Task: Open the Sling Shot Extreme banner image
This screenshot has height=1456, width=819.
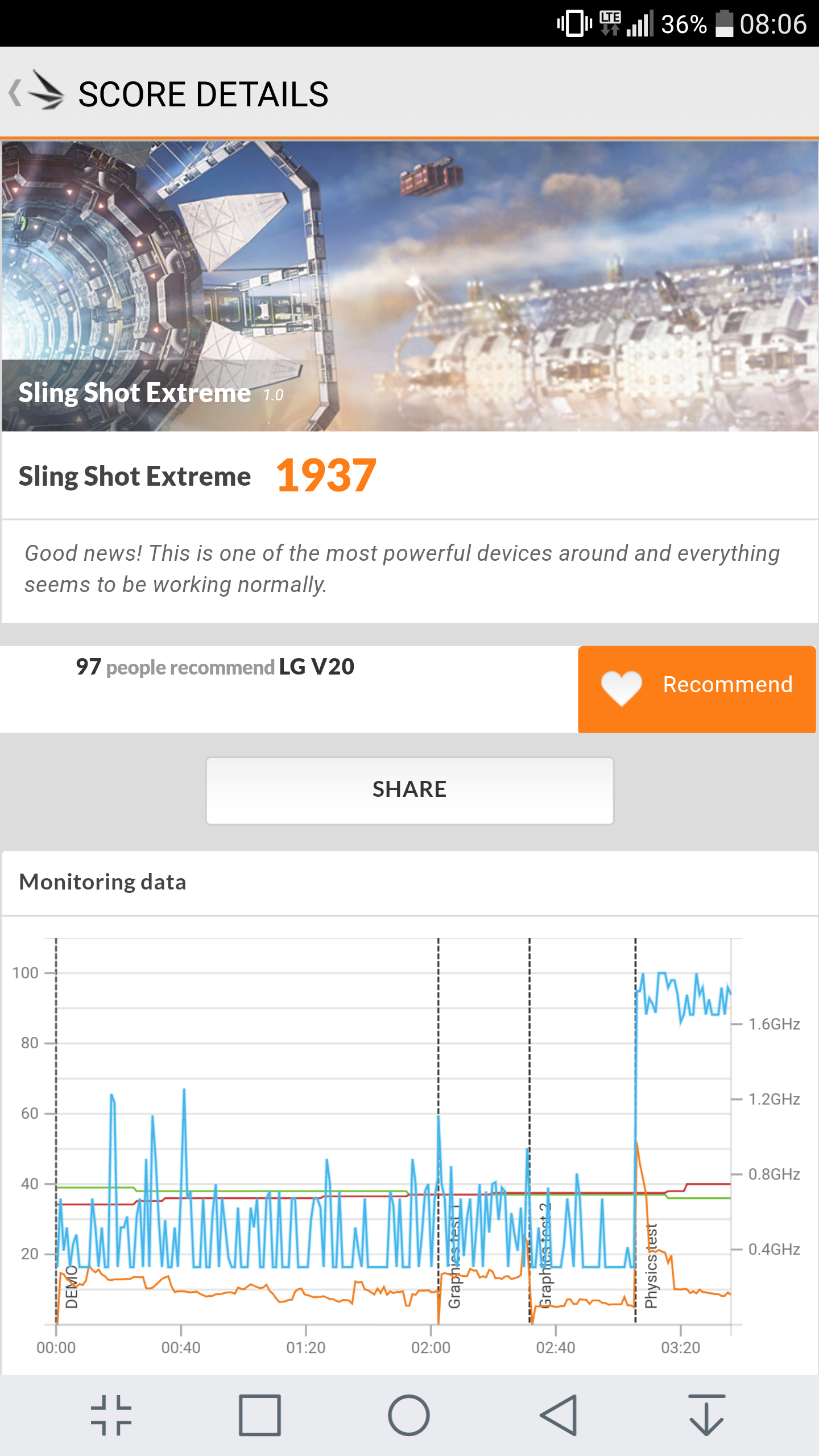Action: pyautogui.click(x=409, y=286)
